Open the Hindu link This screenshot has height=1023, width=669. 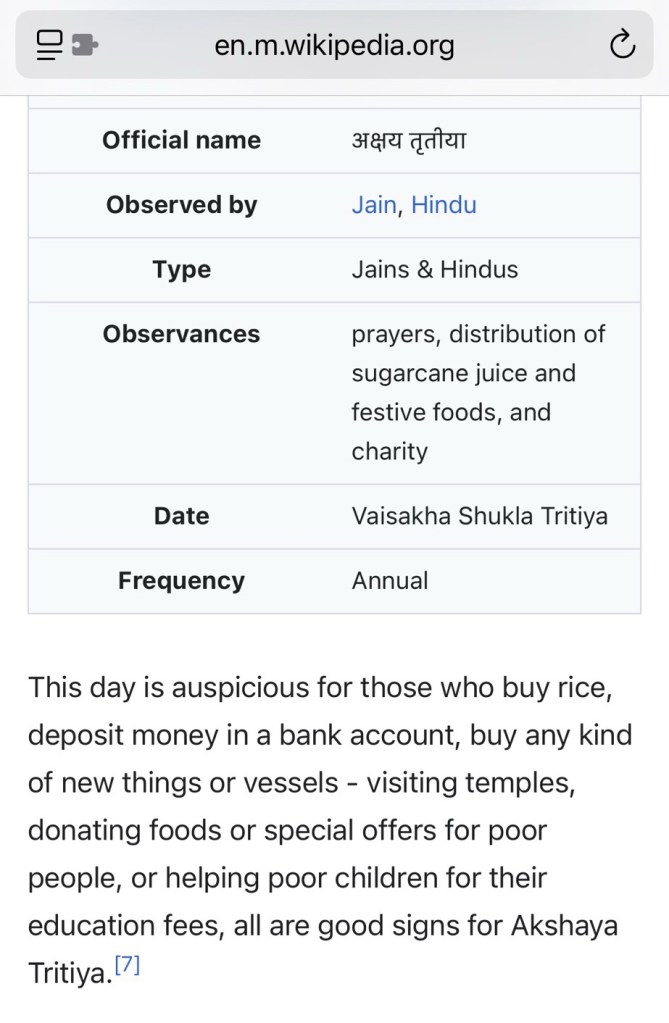click(x=444, y=205)
